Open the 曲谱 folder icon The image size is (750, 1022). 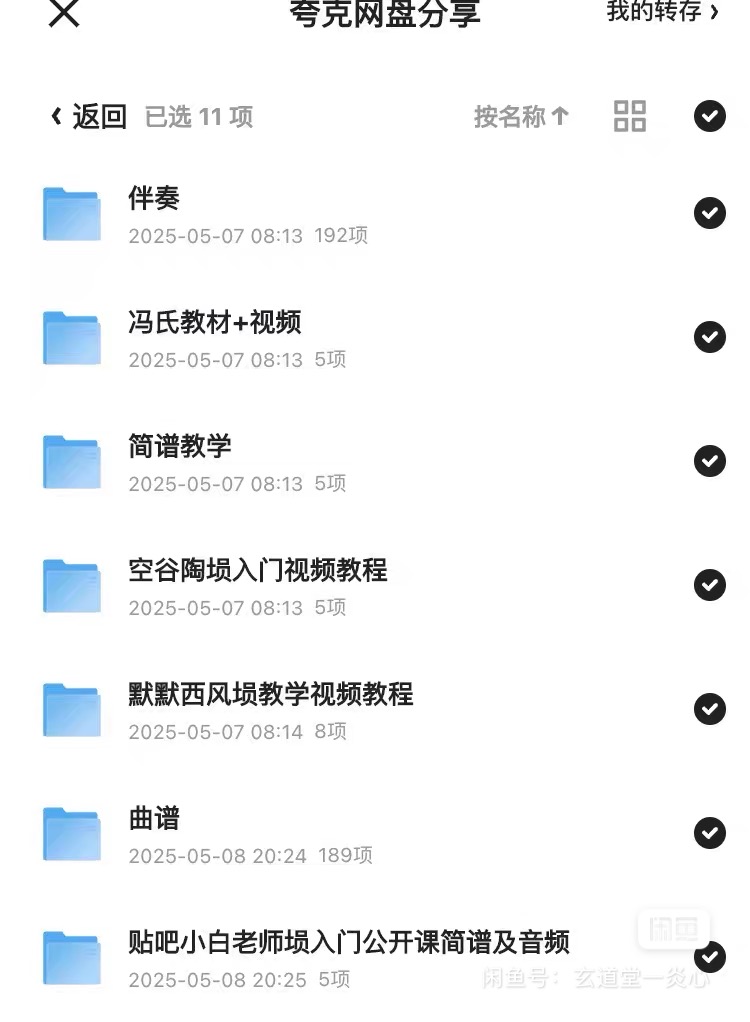point(71,833)
